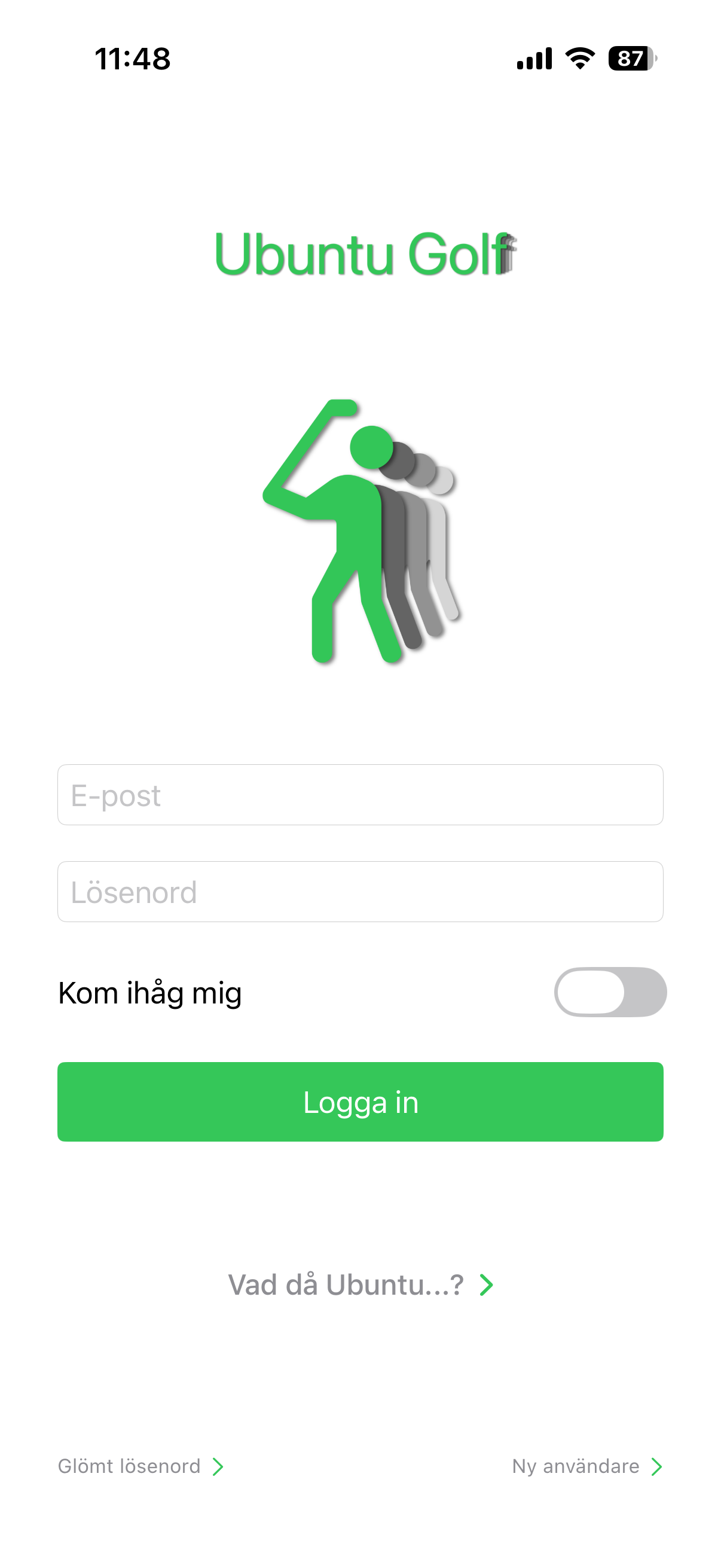Focus the Lösenord password field

(360, 892)
